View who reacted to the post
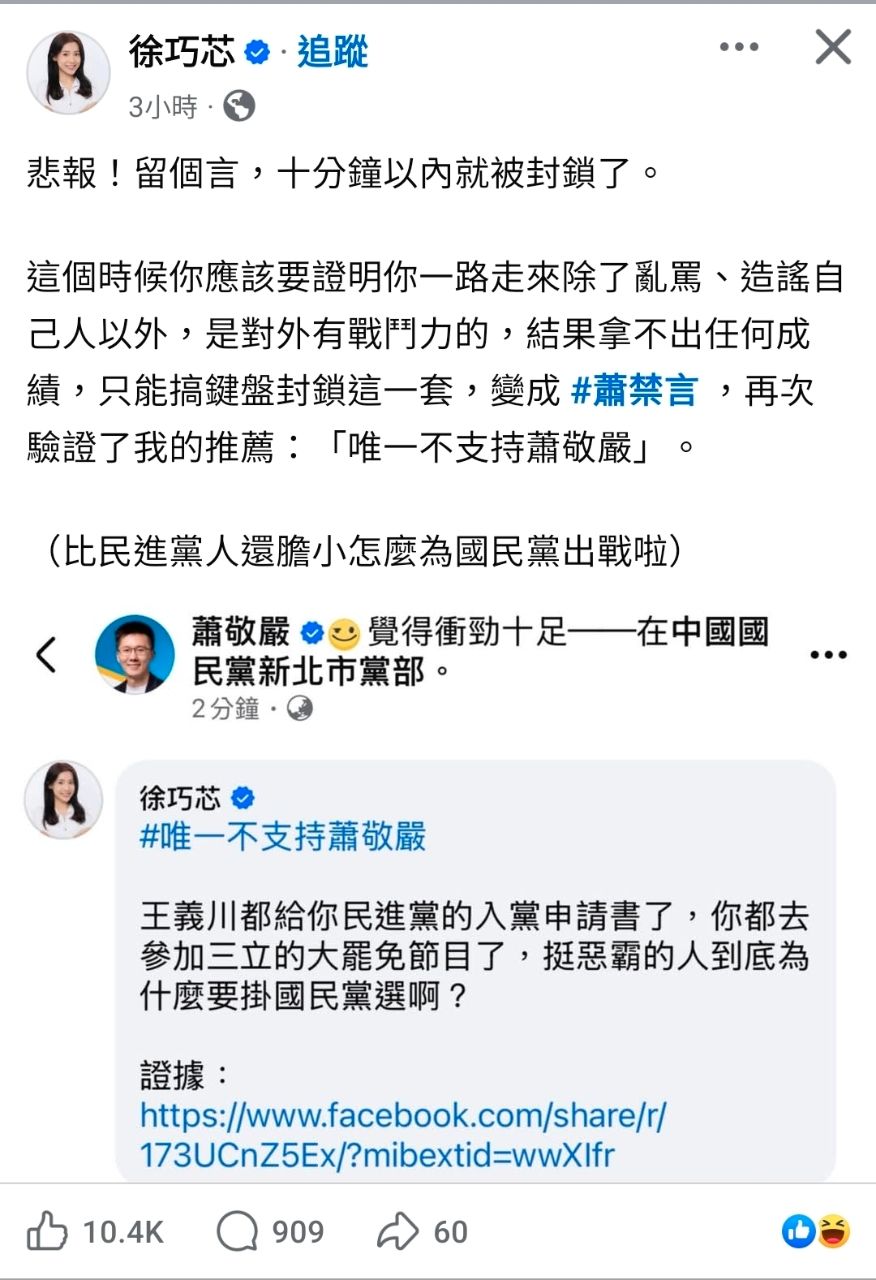 (x=814, y=1233)
